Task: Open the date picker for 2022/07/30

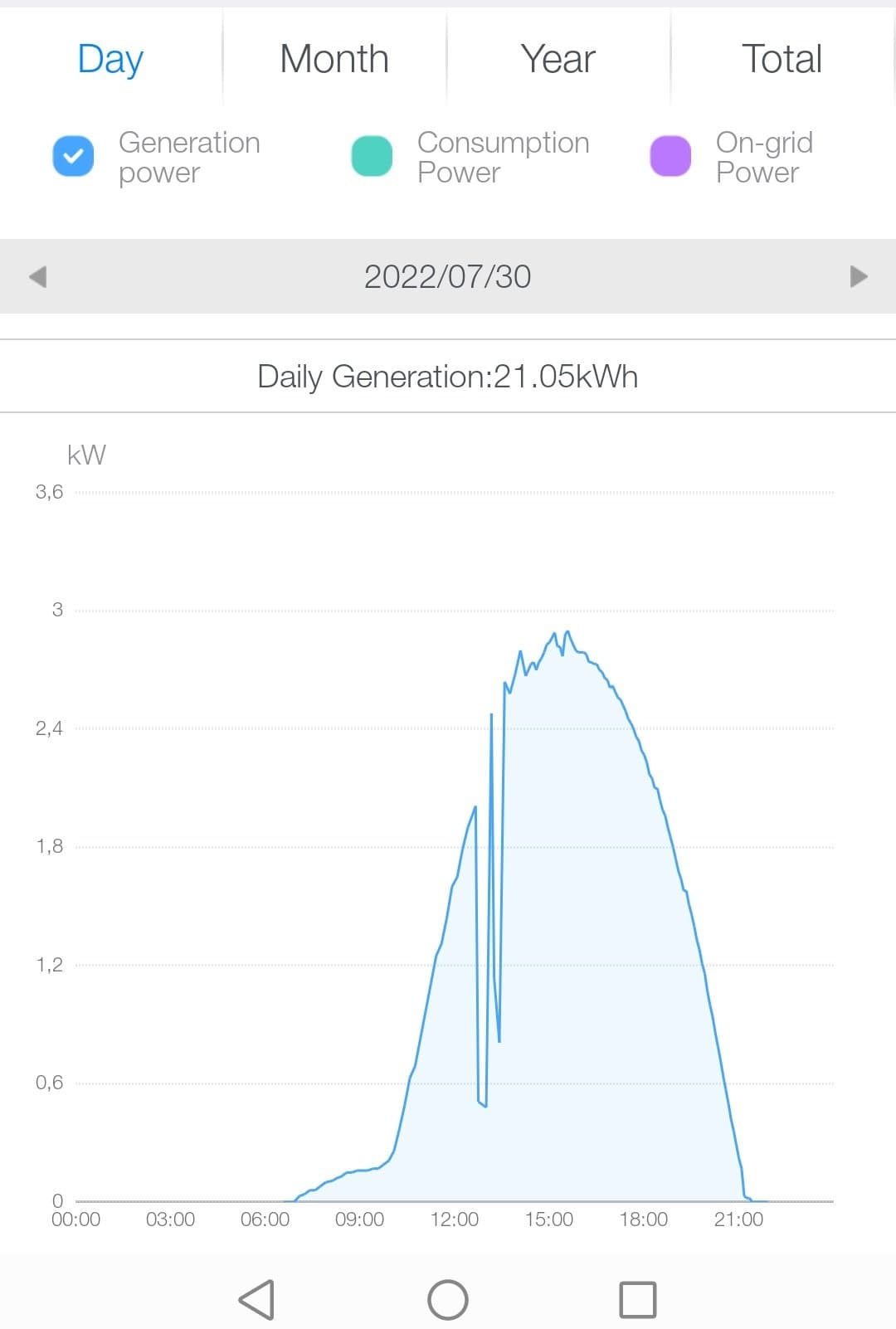Action: [x=448, y=276]
